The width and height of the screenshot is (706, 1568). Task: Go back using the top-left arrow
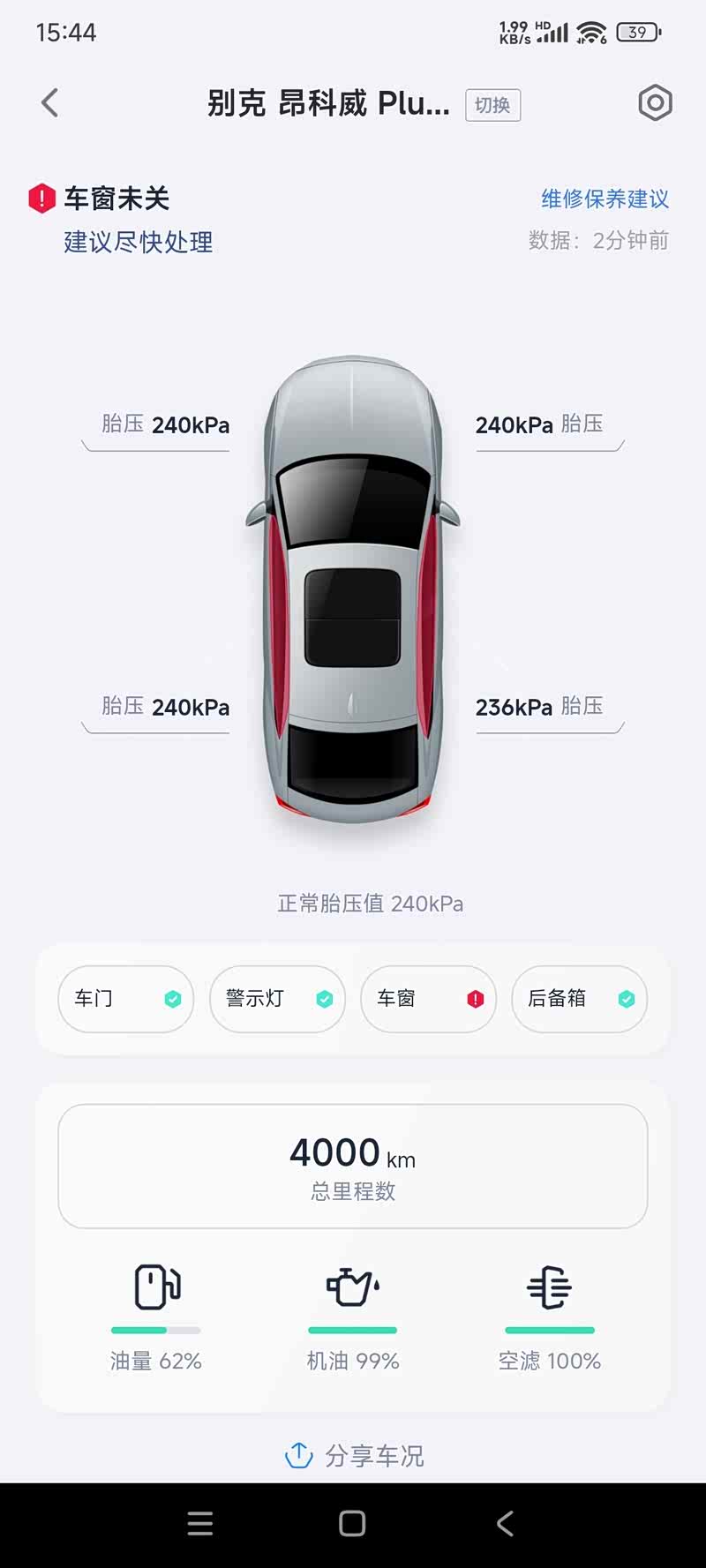coord(50,103)
